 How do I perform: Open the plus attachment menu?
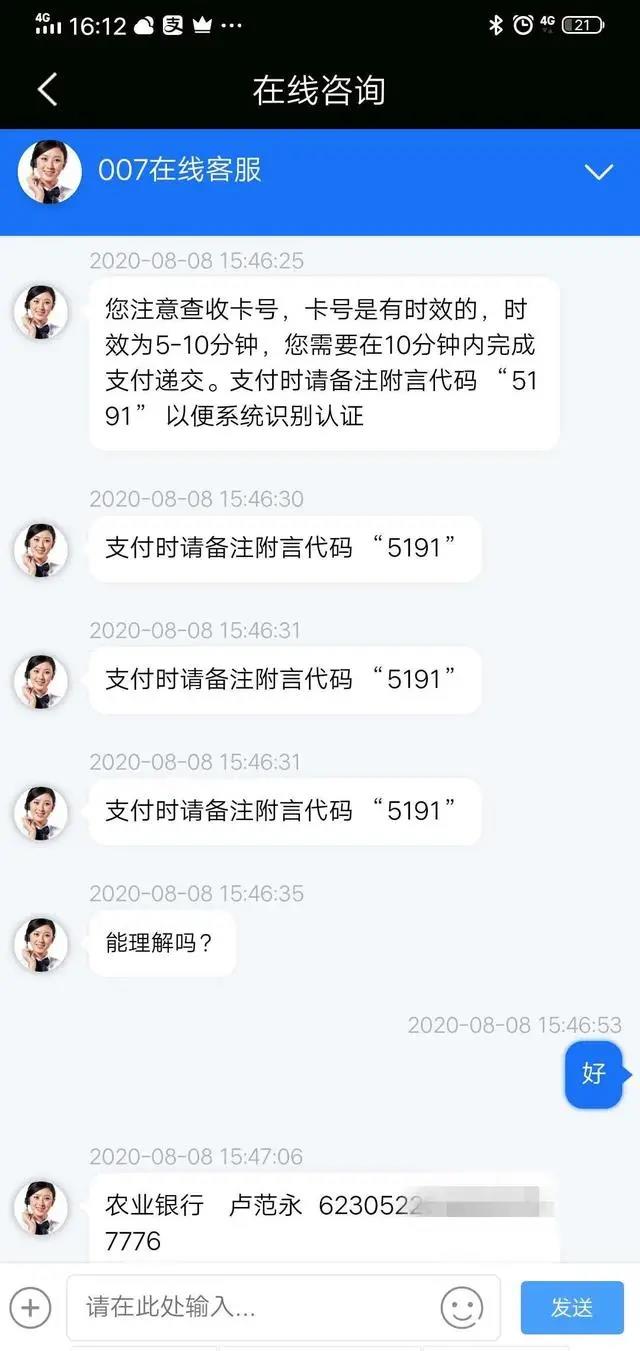pyautogui.click(x=30, y=1307)
